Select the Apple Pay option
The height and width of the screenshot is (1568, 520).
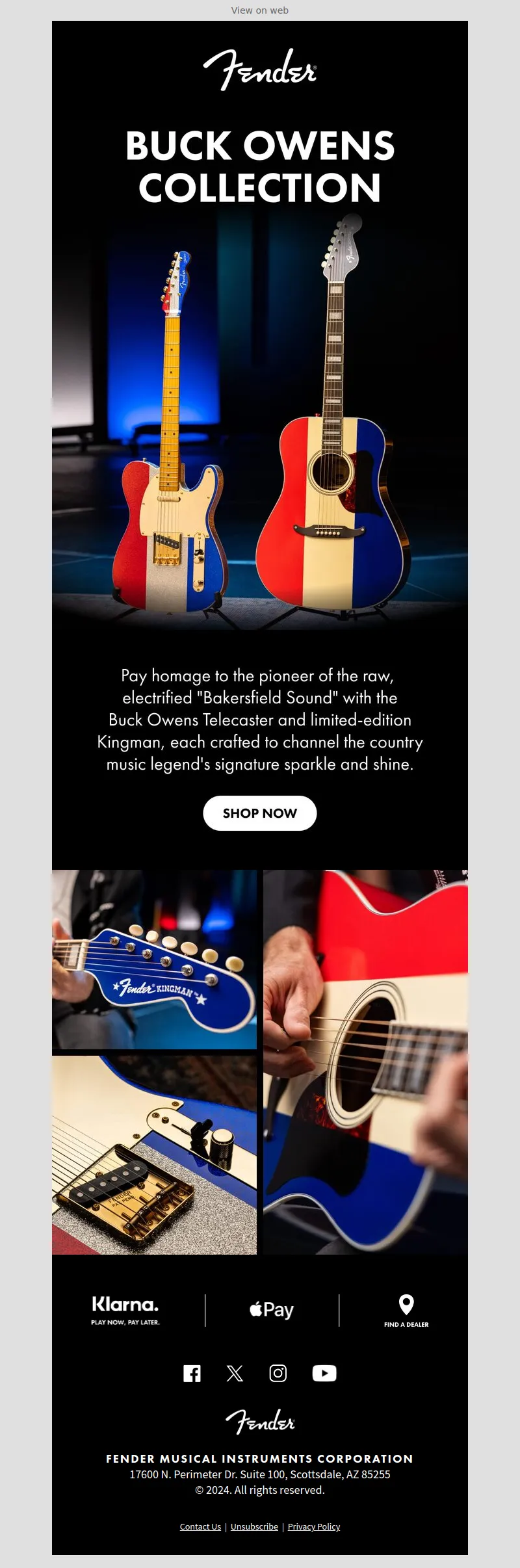tap(272, 1309)
